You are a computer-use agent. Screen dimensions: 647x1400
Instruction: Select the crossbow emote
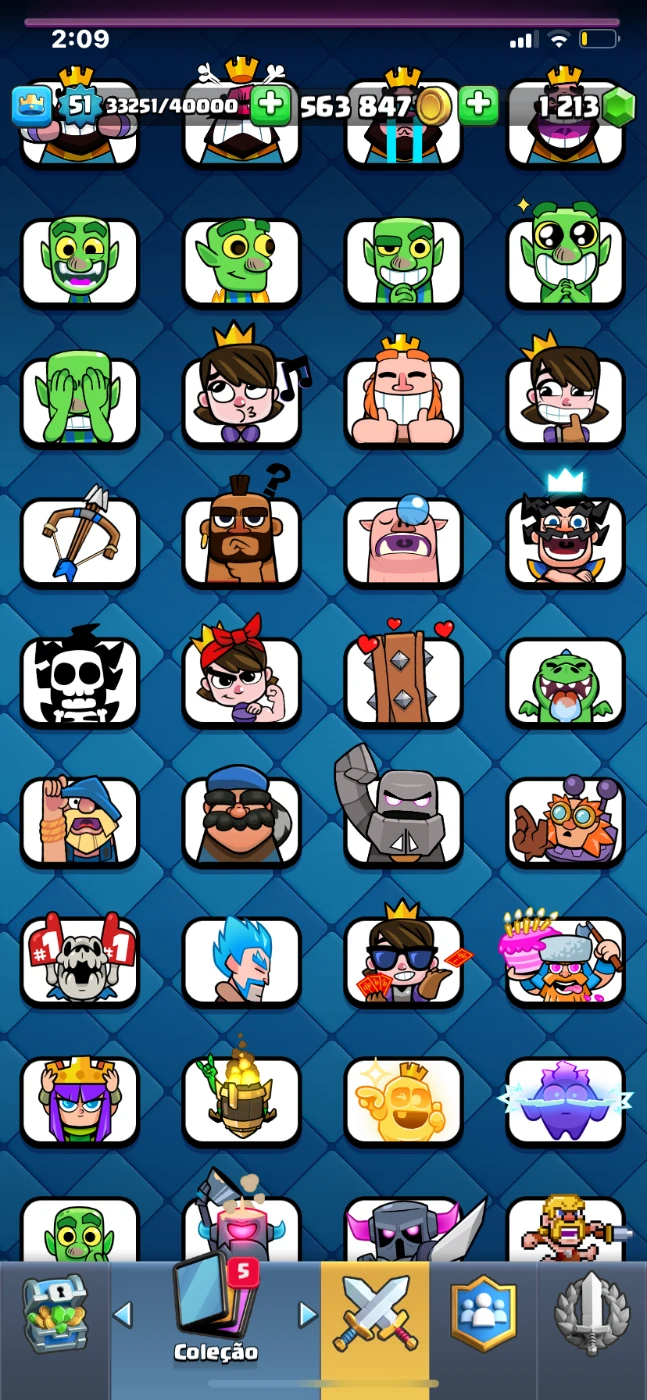[80, 541]
